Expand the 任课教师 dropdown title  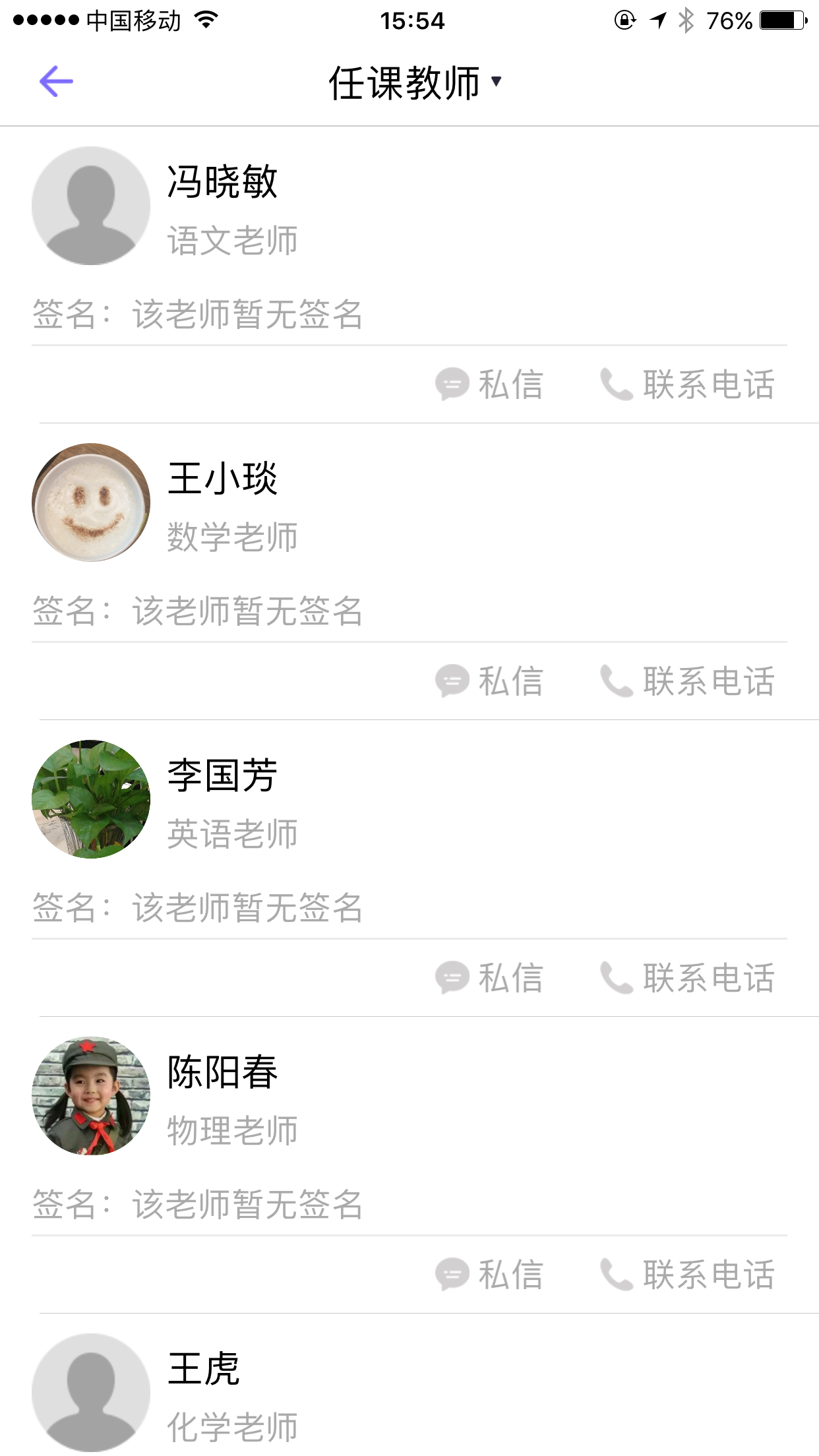coord(415,83)
